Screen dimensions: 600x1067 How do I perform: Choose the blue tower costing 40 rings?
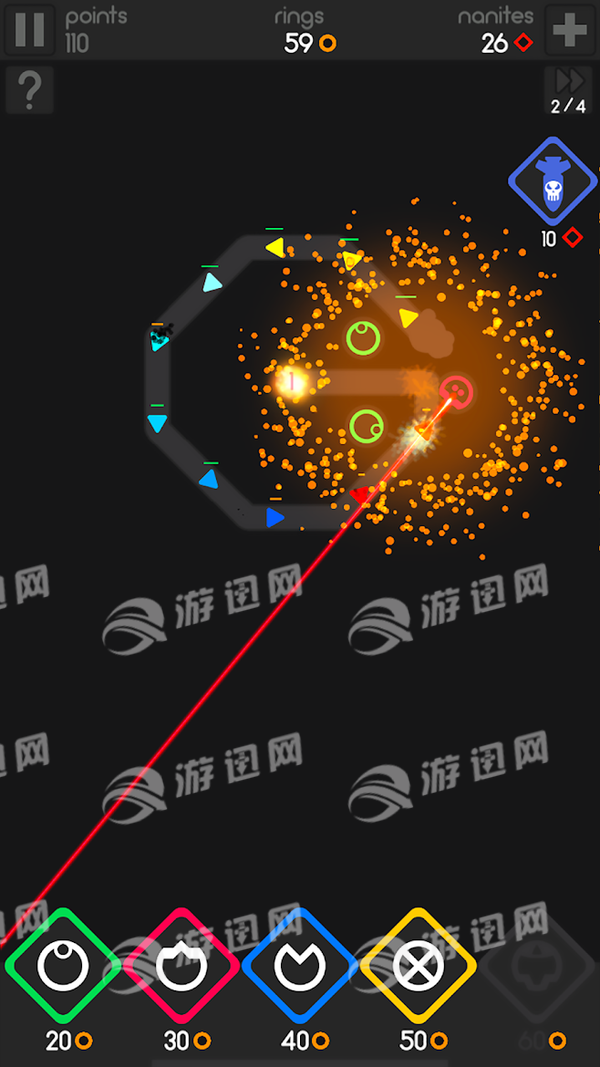click(299, 966)
